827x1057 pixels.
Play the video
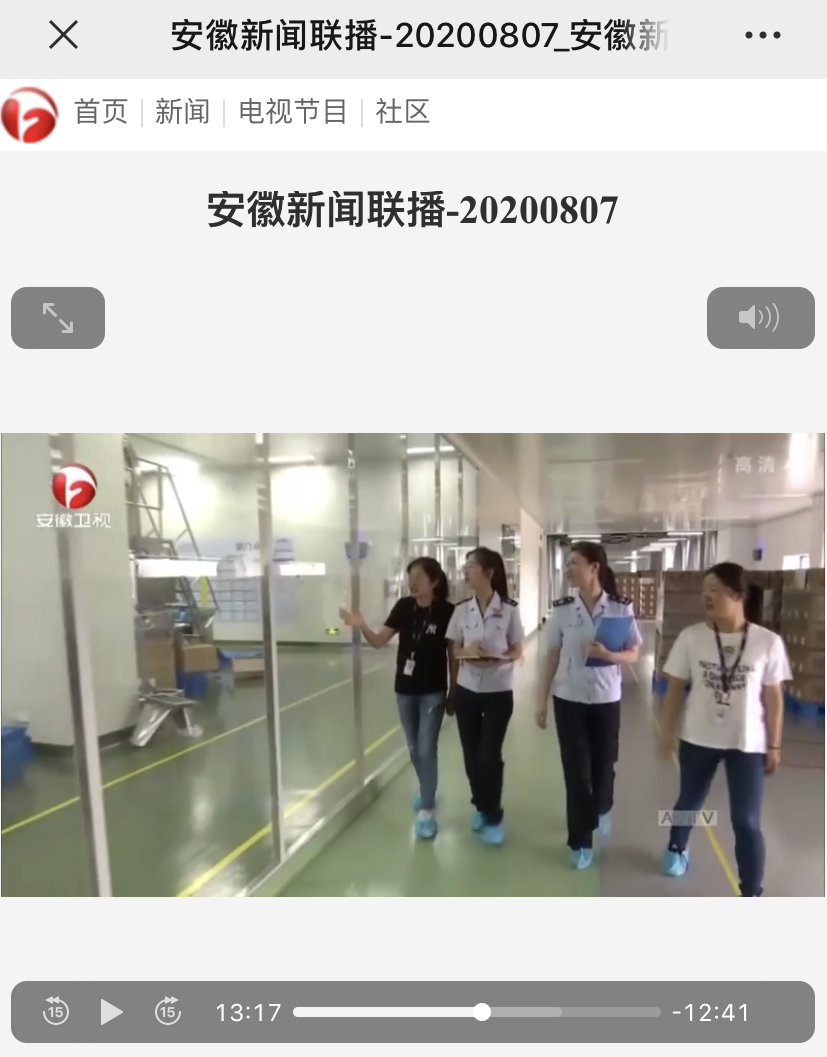coord(112,1012)
